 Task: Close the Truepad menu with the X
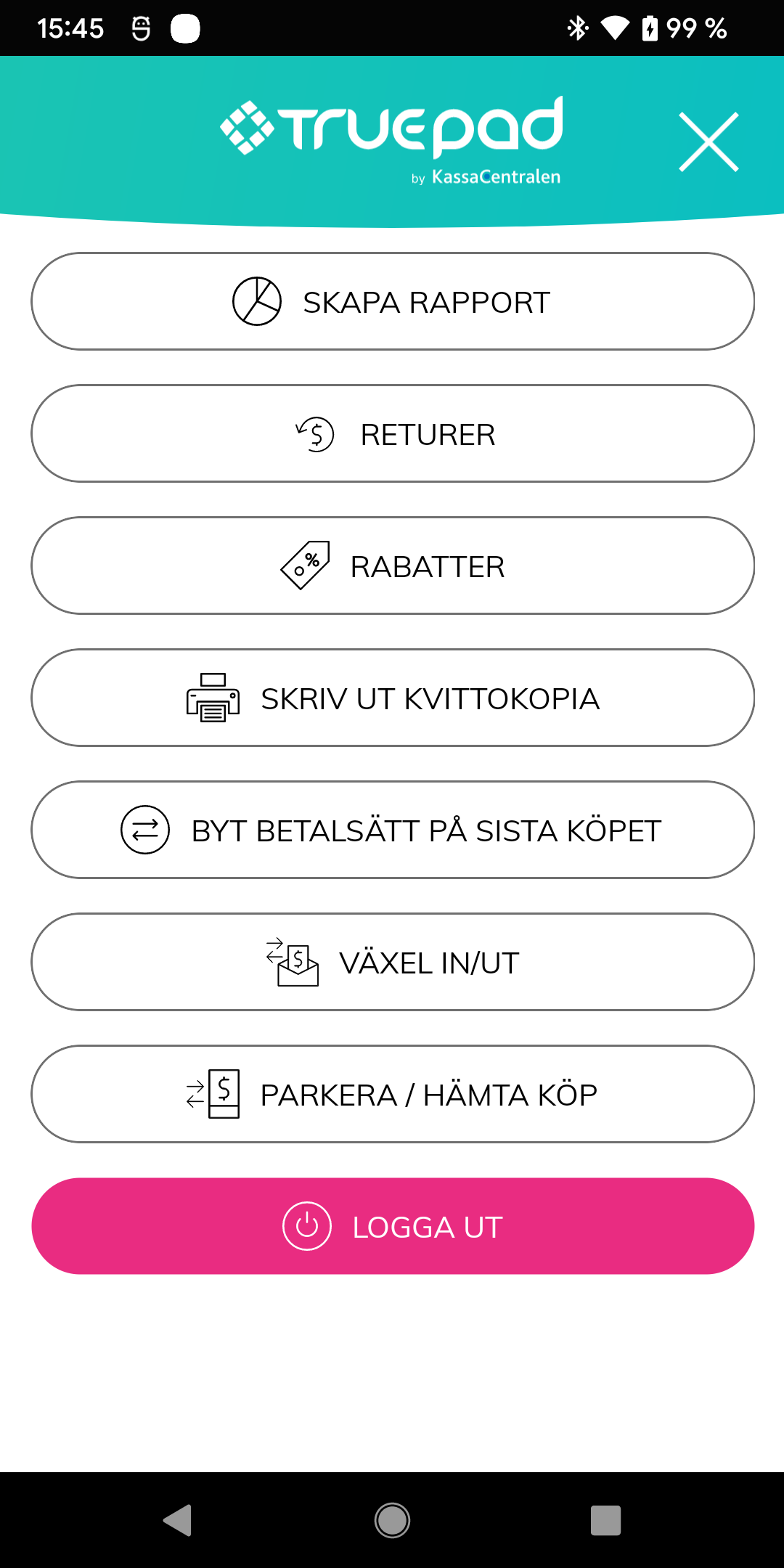coord(709,142)
